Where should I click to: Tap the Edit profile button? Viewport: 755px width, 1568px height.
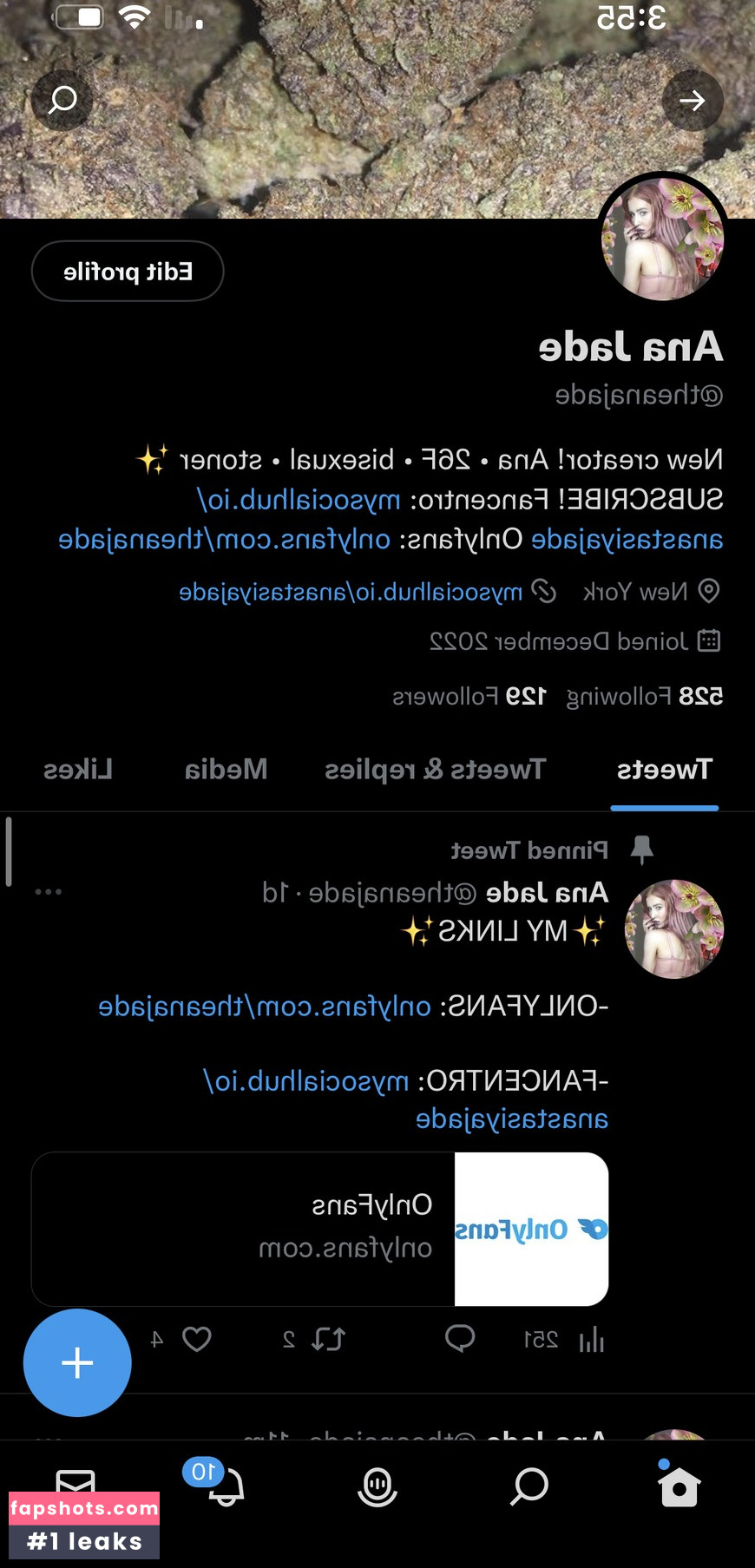click(x=128, y=272)
